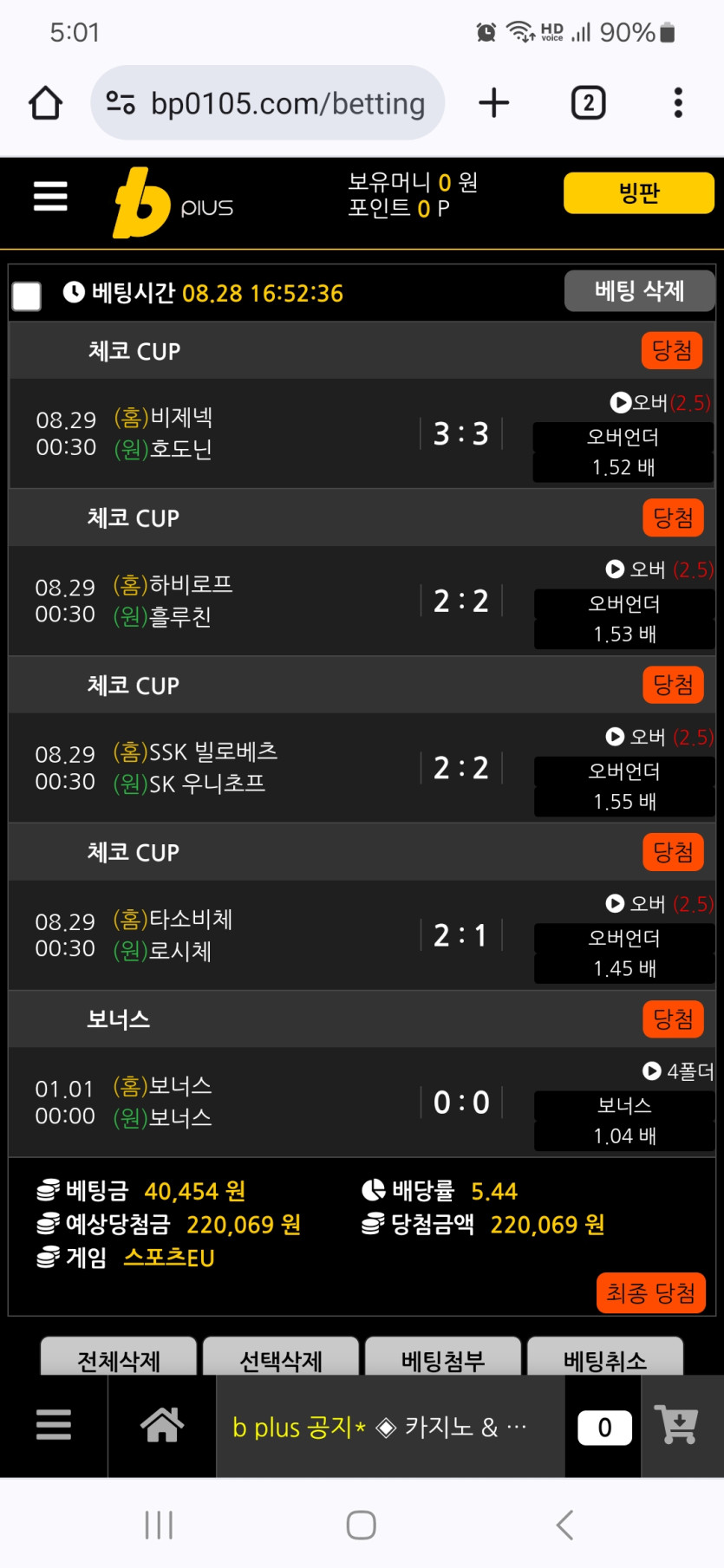This screenshot has height=1568, width=724.
Task: Tap the 베팅첨부 button
Action: coord(443,1358)
